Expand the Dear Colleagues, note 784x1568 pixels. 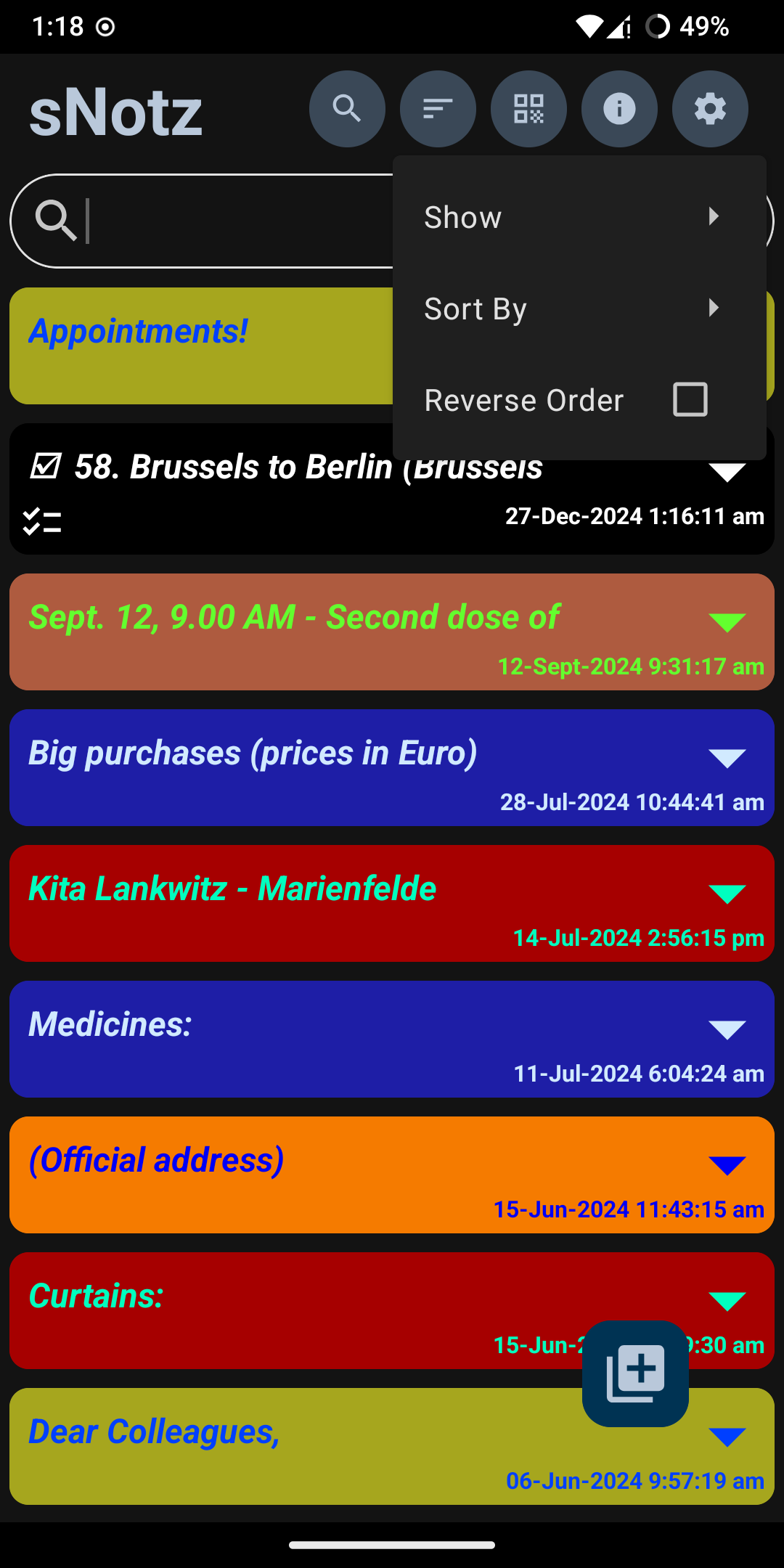coord(727,1436)
